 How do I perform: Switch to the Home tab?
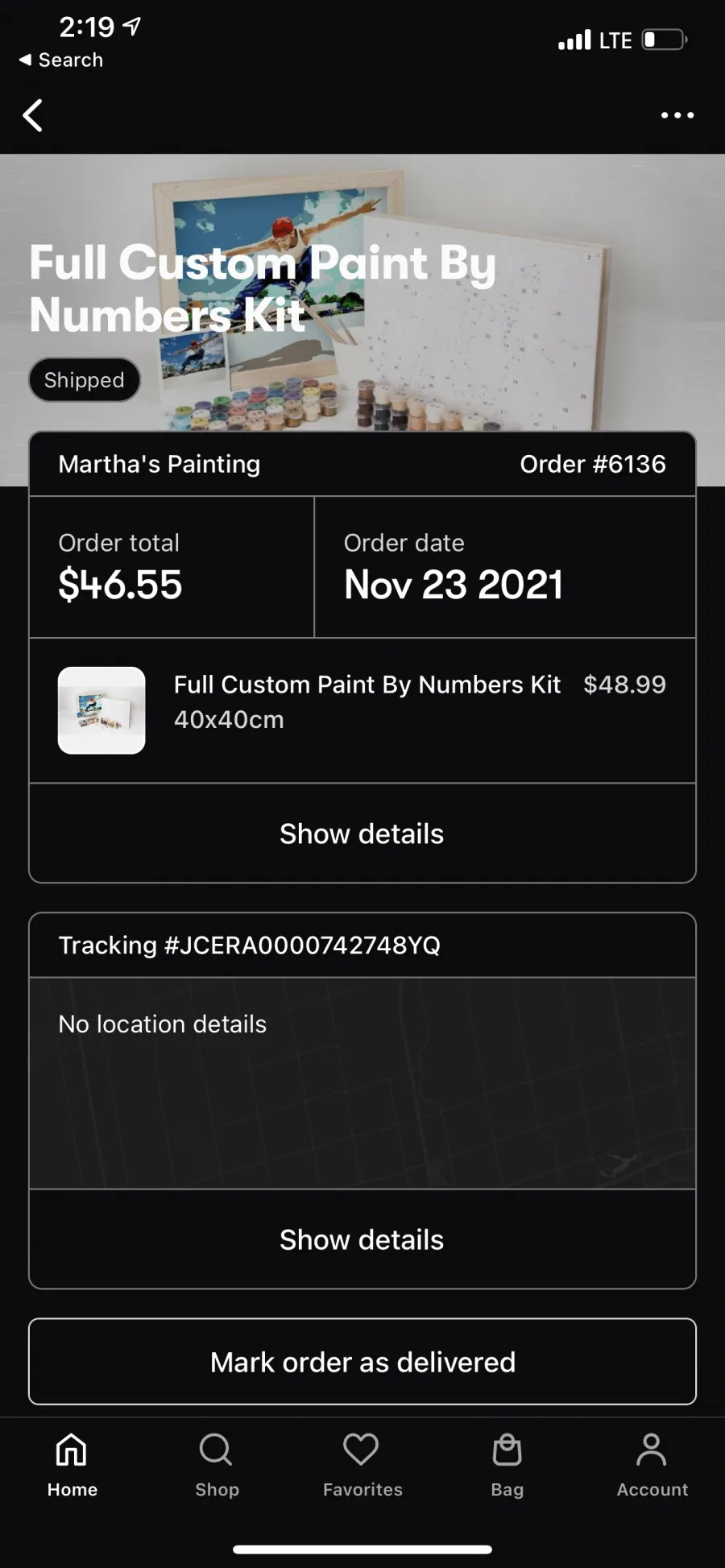pos(72,1465)
